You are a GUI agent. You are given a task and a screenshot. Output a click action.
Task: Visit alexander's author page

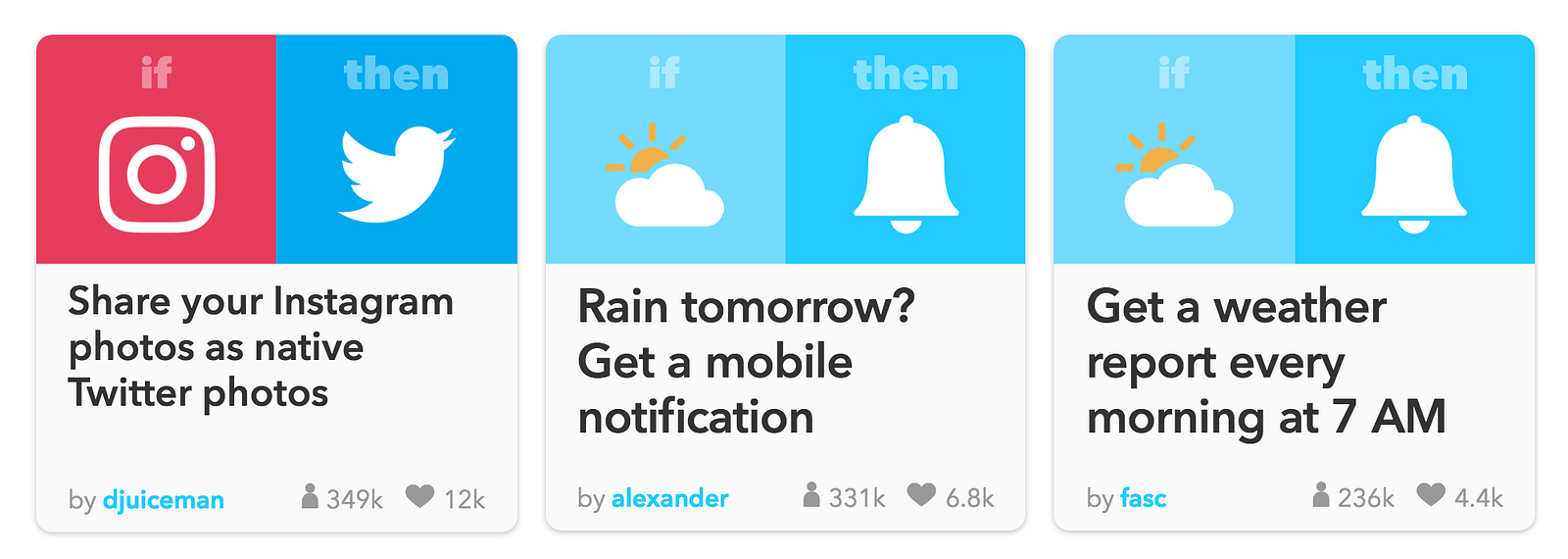pos(669,499)
